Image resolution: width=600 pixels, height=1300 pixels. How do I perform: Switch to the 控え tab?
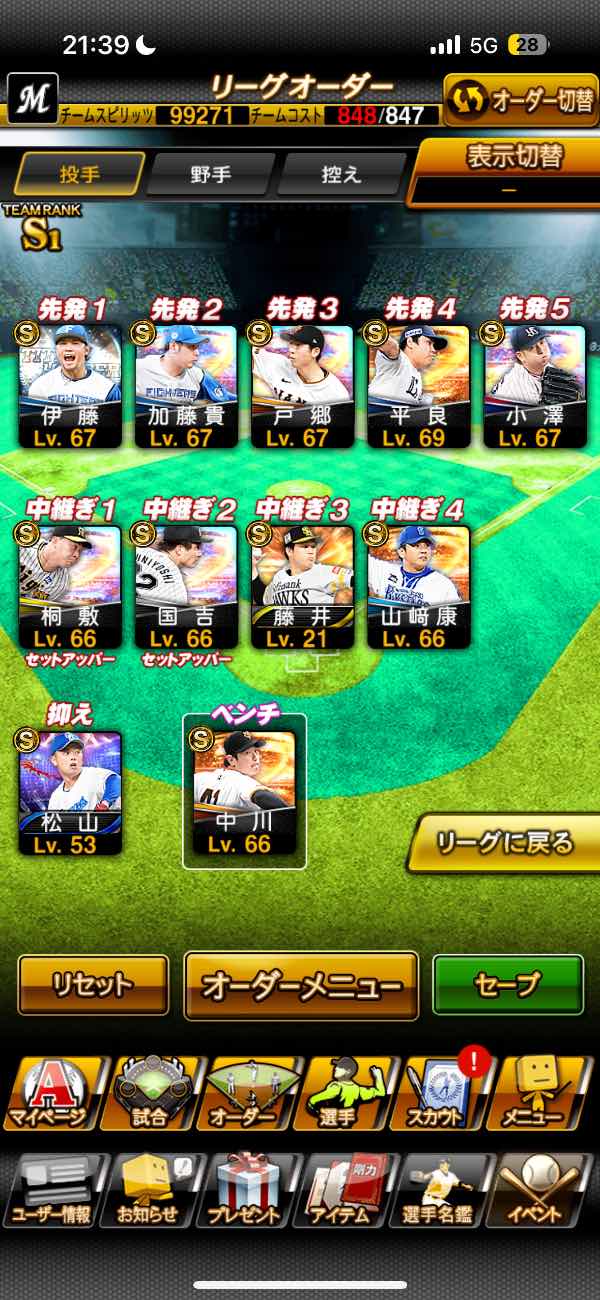point(341,174)
